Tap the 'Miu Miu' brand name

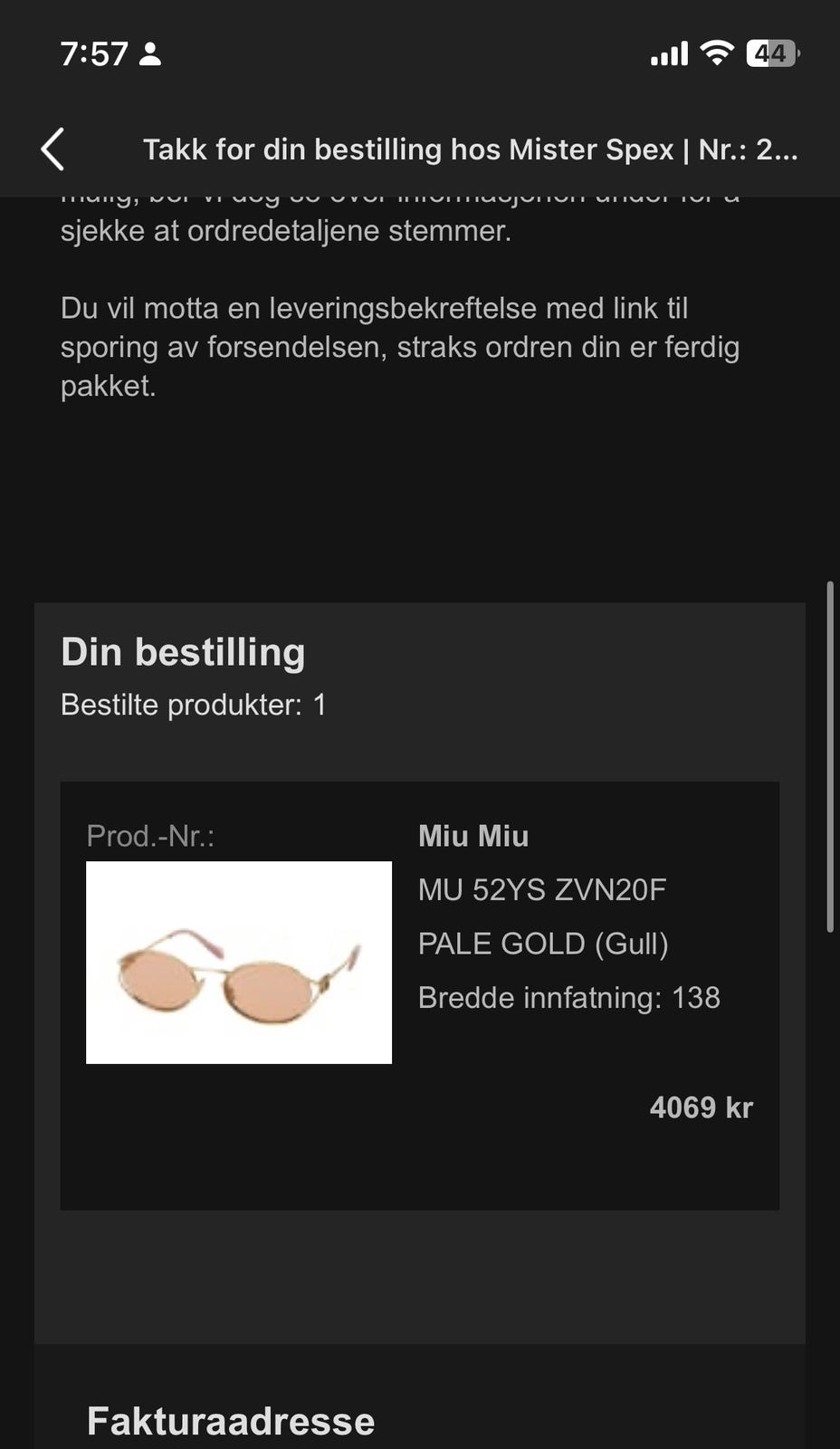tap(473, 836)
